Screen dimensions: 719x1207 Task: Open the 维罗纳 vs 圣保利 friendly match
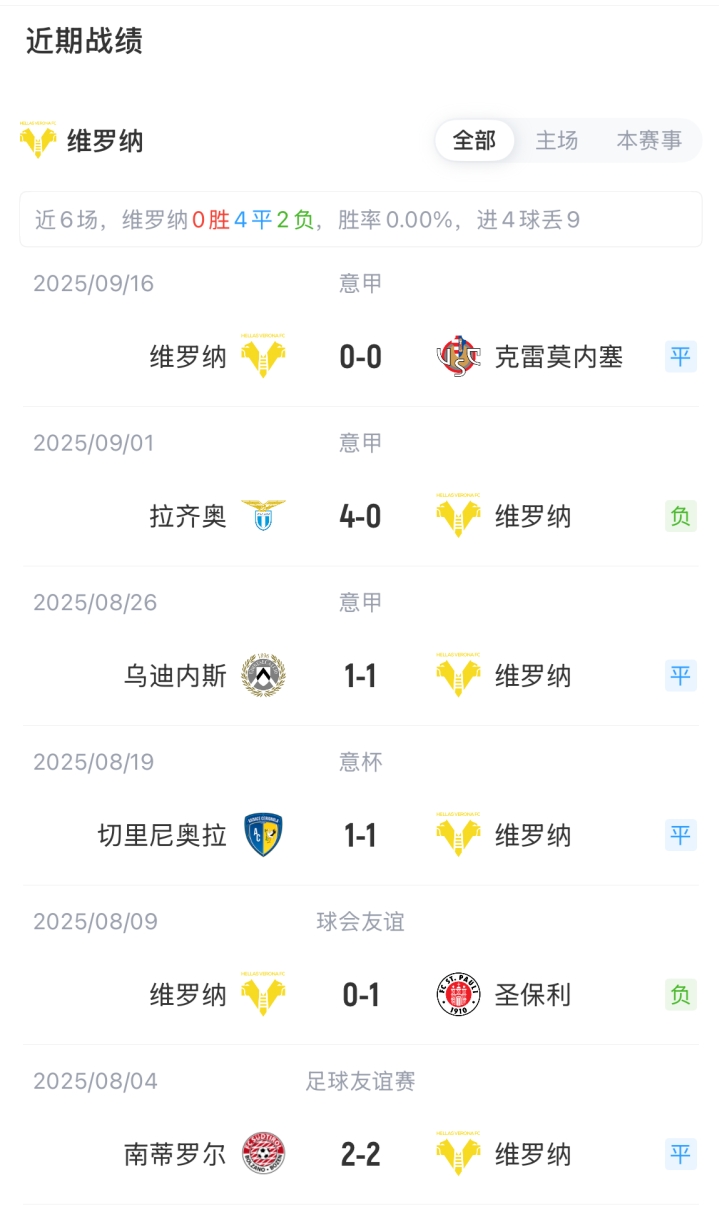[x=360, y=995]
